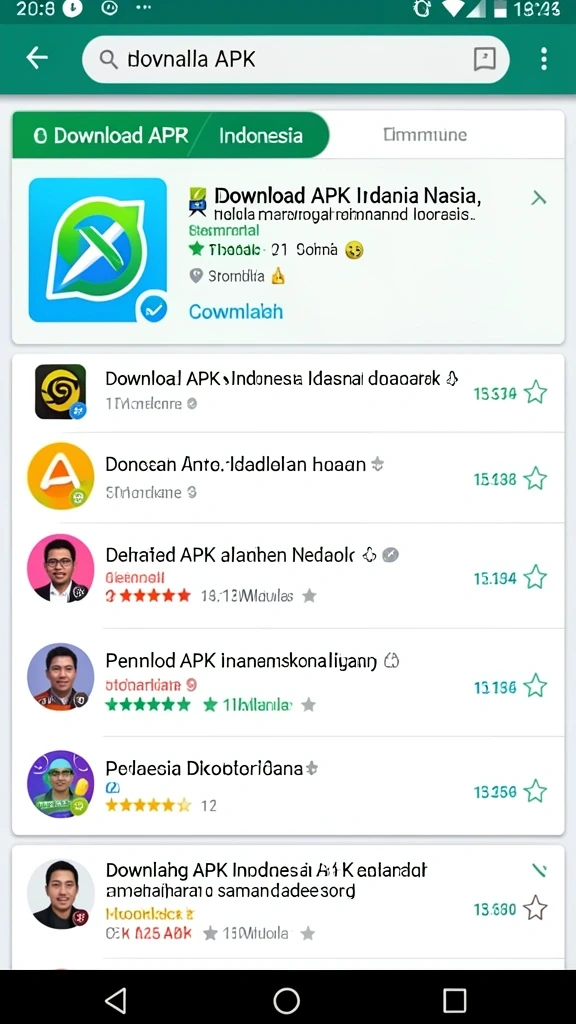This screenshot has height=1024, width=576.
Task: Open the 'Download APK Indonesia Idasnal' result
Action: click(288, 392)
